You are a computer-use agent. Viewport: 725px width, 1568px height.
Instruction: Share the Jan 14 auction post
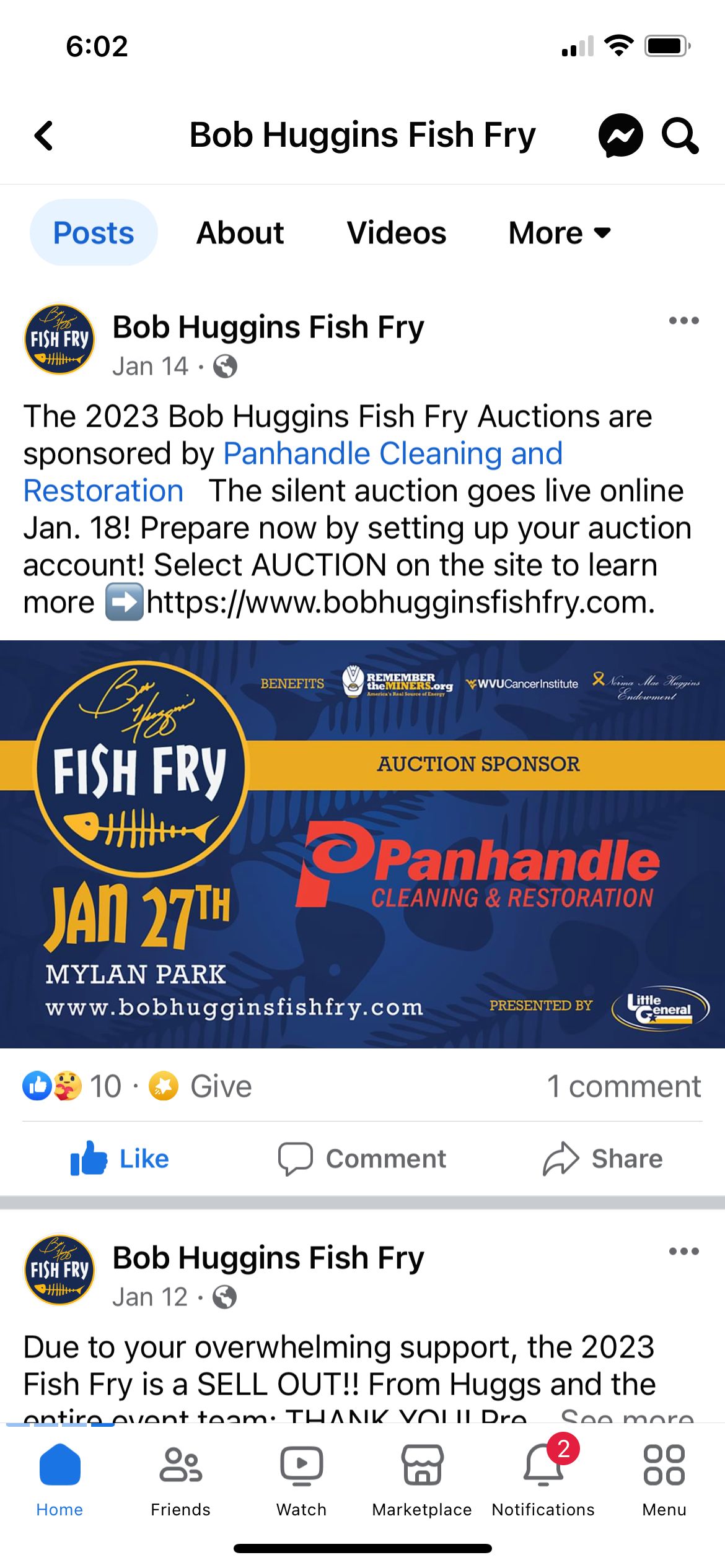[x=603, y=1159]
